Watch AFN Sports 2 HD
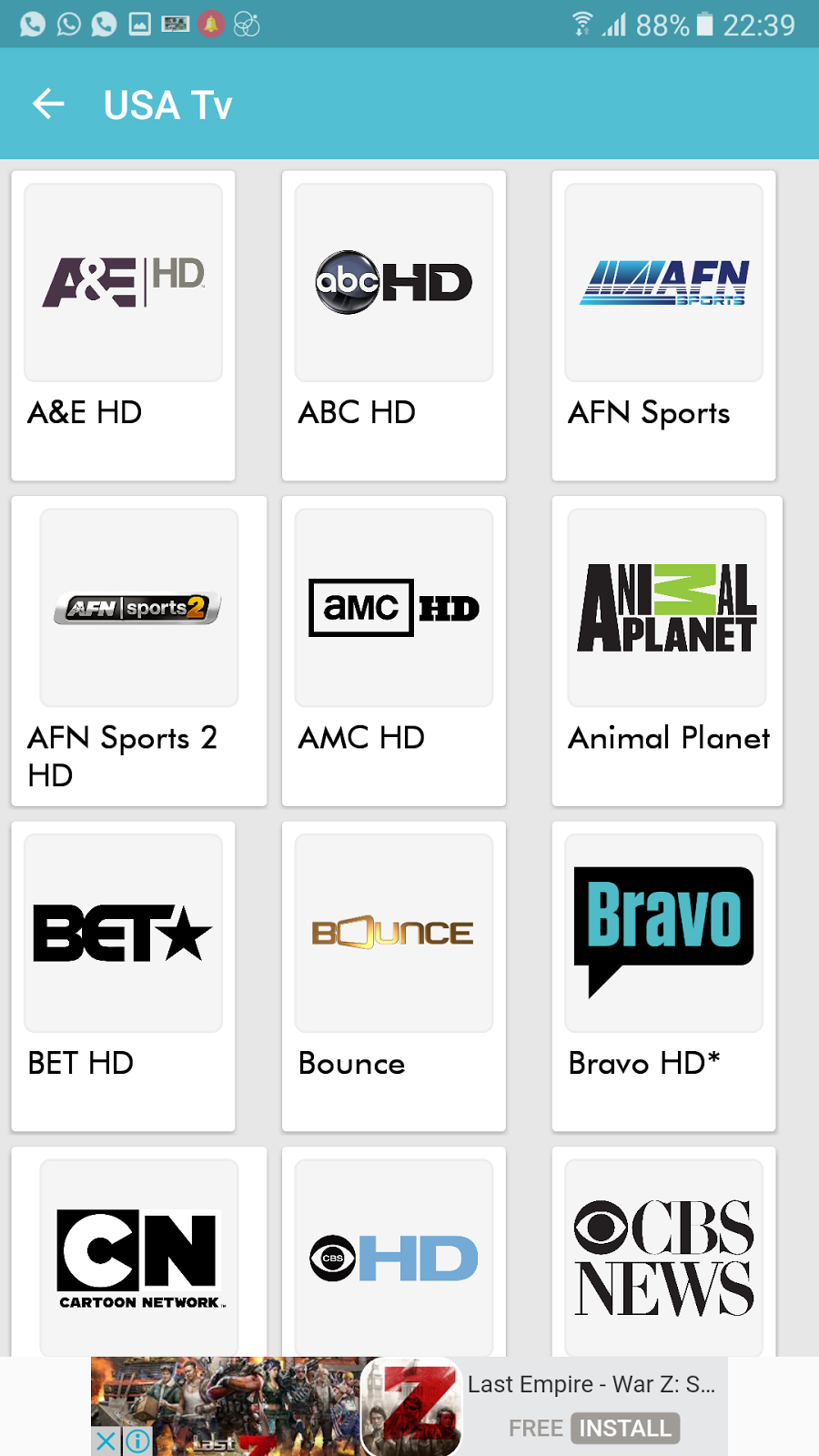 (x=138, y=650)
